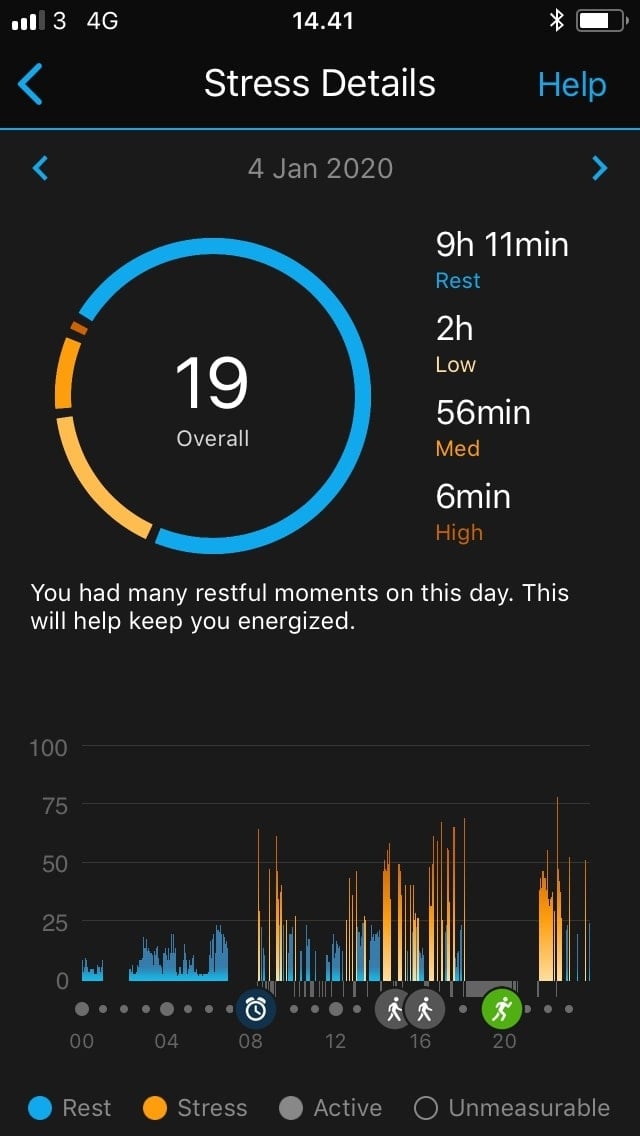Go to the previous day
The height and width of the screenshot is (1136, 640).
point(41,168)
